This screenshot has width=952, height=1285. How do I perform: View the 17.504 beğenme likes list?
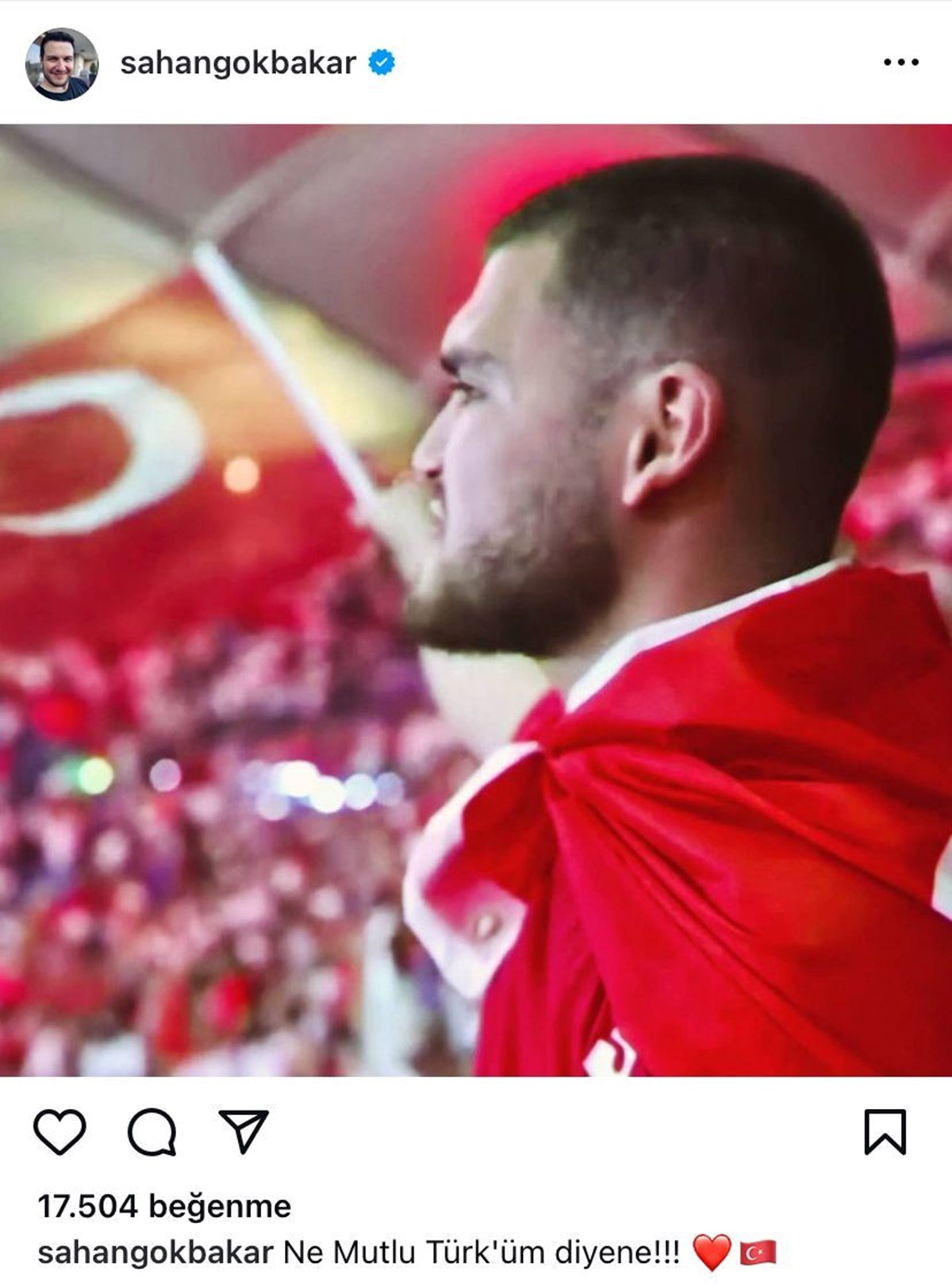[164, 1206]
